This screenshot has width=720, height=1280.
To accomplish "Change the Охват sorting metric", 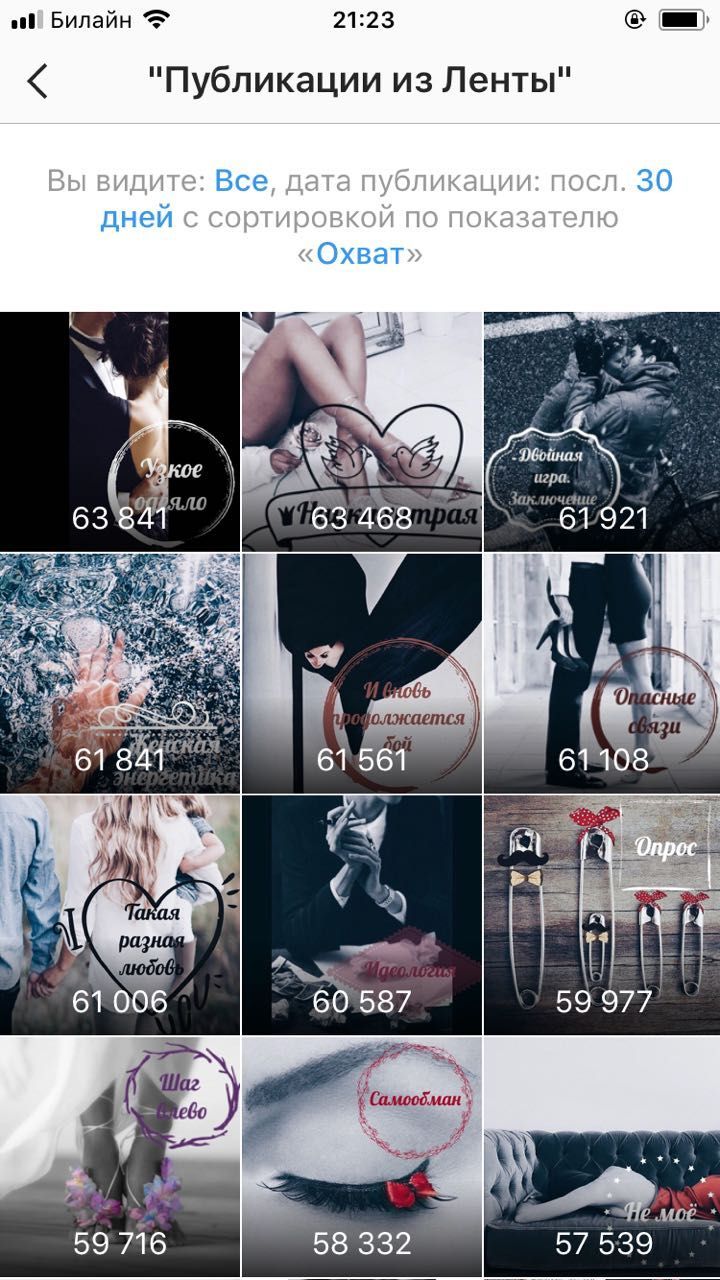I will click(x=360, y=254).
